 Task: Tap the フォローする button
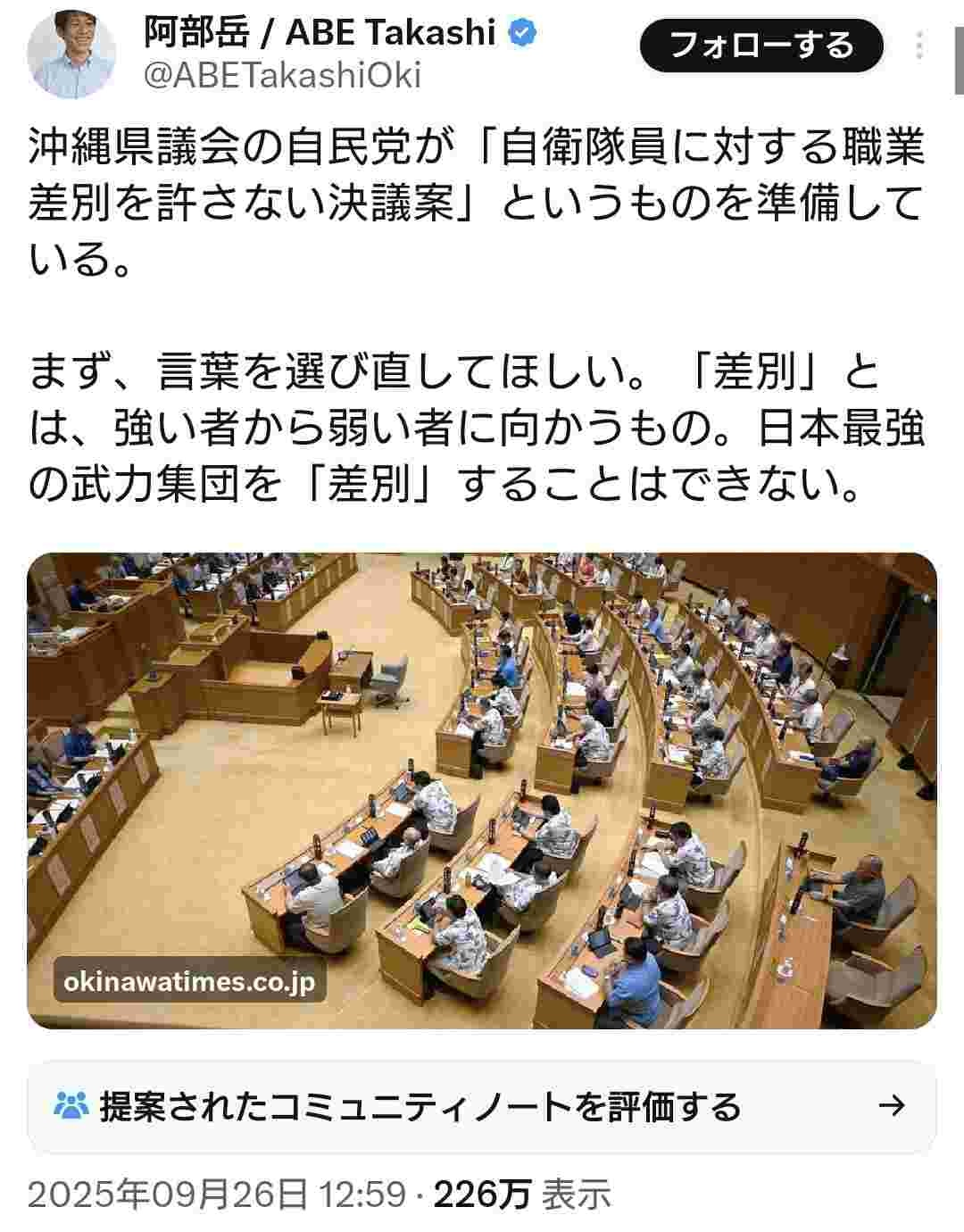pyautogui.click(x=761, y=45)
